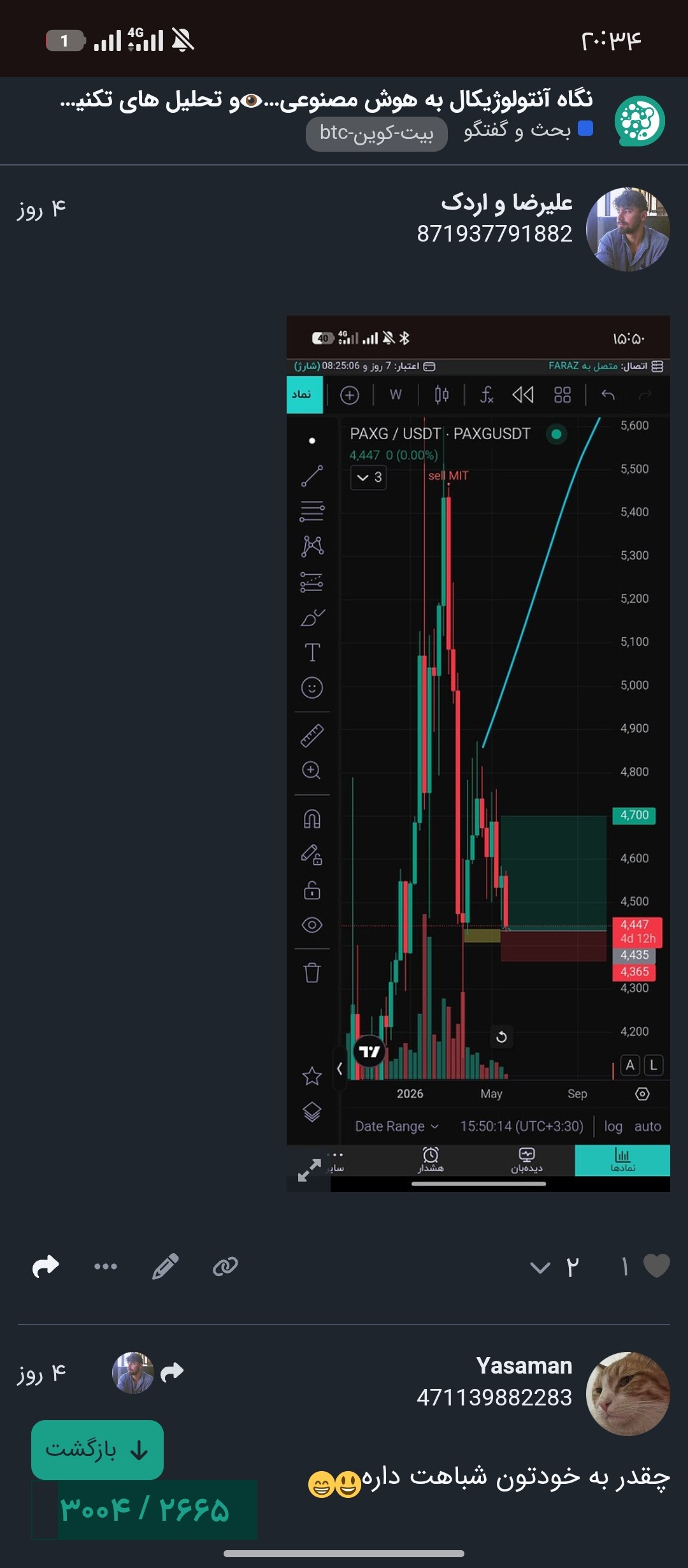Image resolution: width=688 pixels, height=1568 pixels.
Task: Open the site logo in the header
Action: 640,120
